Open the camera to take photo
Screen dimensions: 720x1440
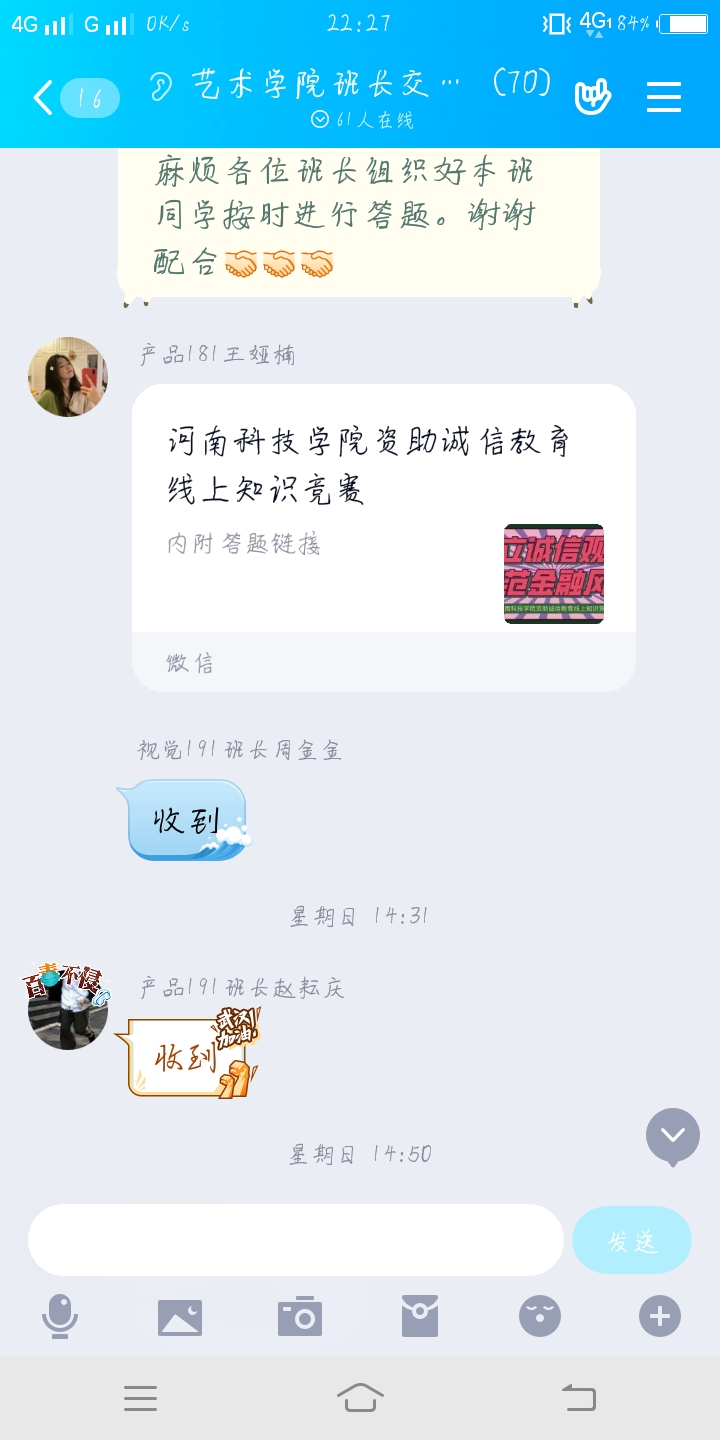coord(300,1316)
